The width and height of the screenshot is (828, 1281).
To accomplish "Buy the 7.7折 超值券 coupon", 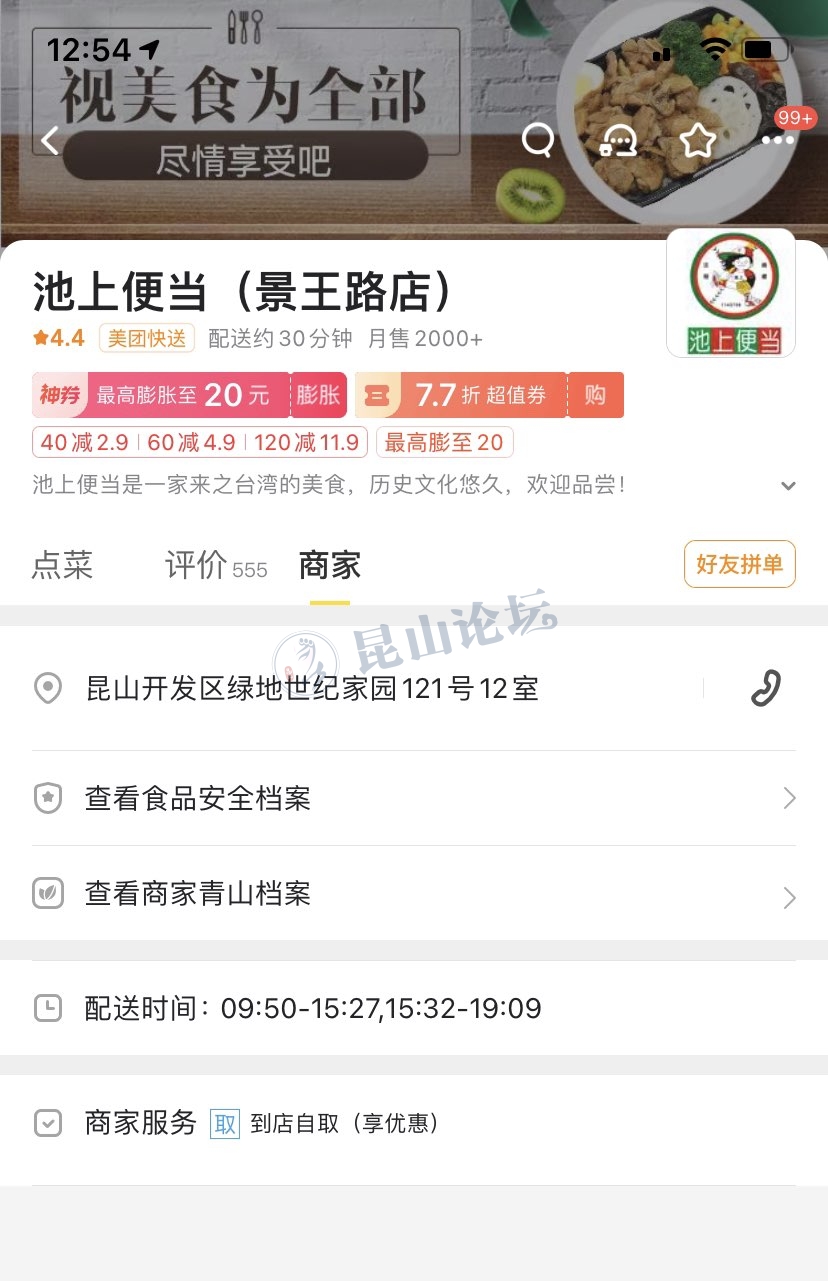I will pyautogui.click(x=595, y=395).
